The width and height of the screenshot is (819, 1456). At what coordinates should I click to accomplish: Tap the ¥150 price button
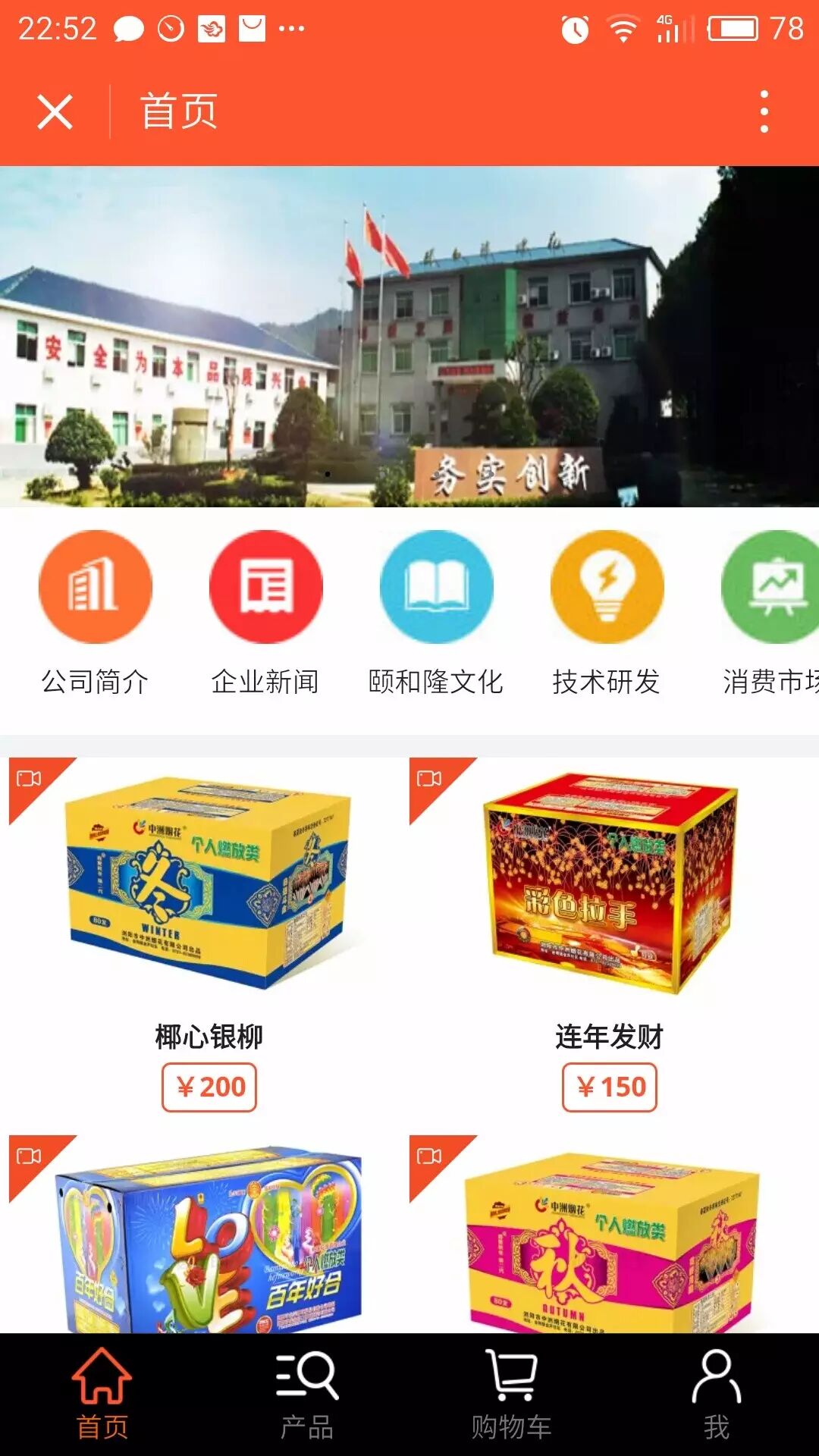tap(610, 1087)
